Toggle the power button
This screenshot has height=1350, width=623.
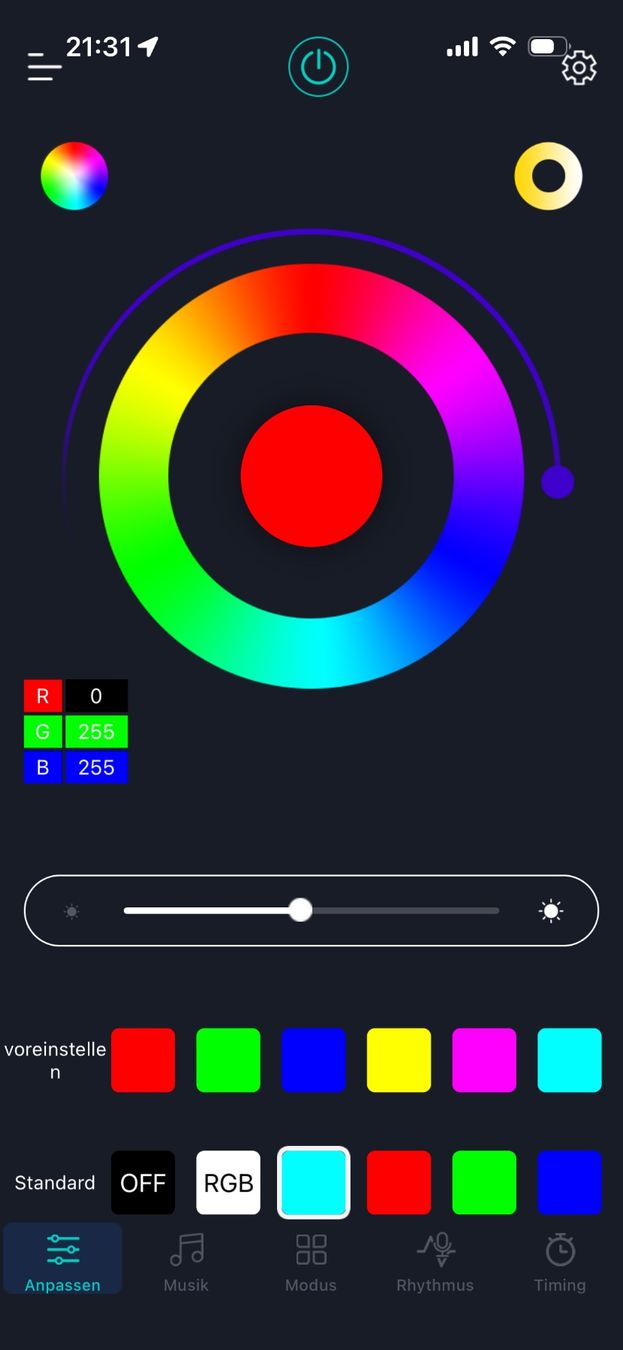tap(318, 67)
